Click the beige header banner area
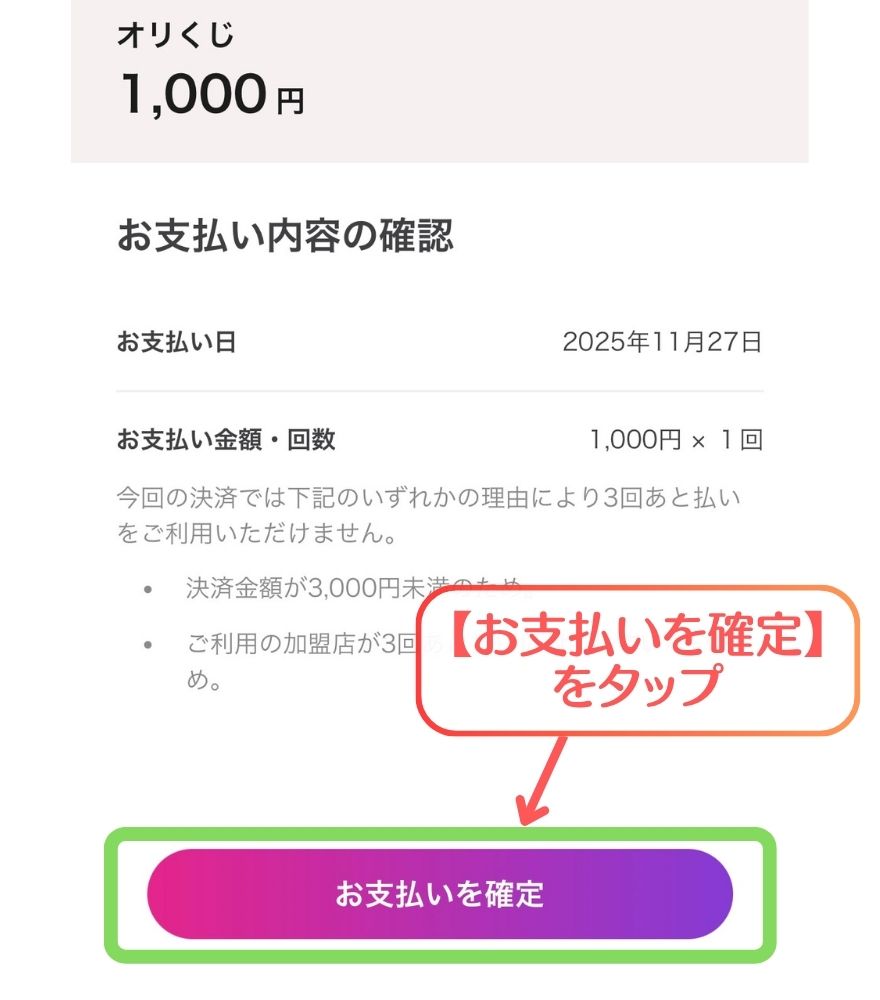The width and height of the screenshot is (880, 1000). tap(440, 80)
